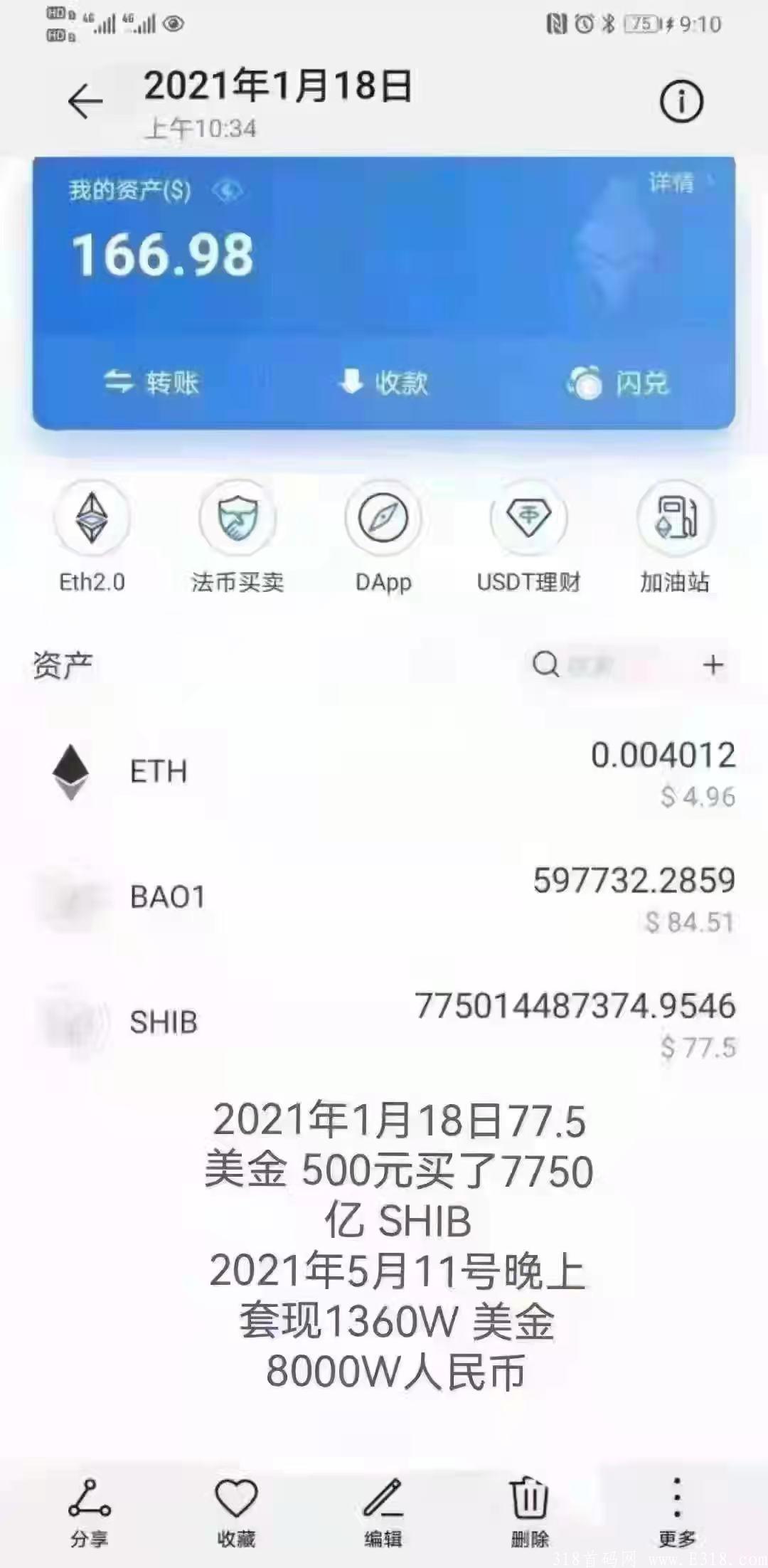Select the ETH asset row
768x1568 pixels.
click(384, 772)
